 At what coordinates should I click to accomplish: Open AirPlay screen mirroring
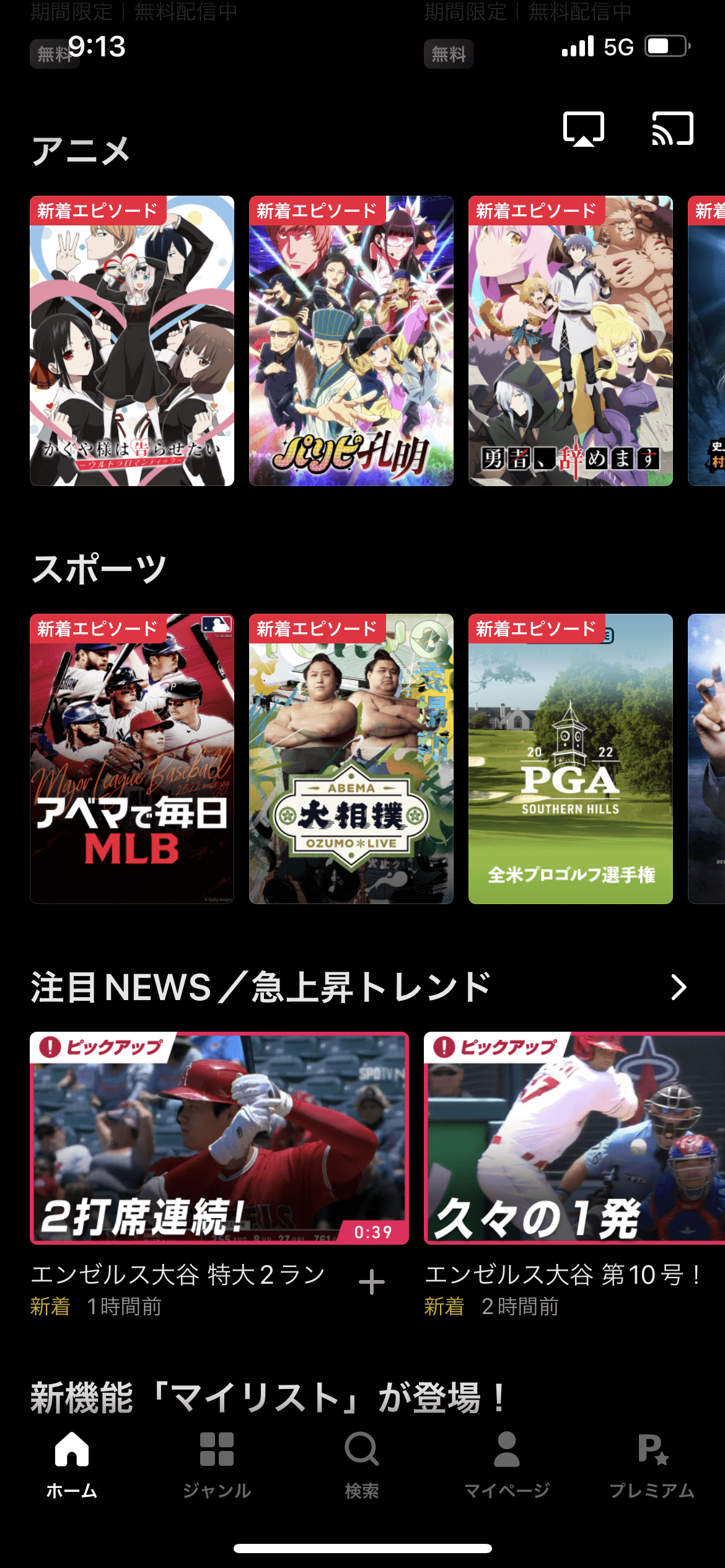(x=582, y=128)
